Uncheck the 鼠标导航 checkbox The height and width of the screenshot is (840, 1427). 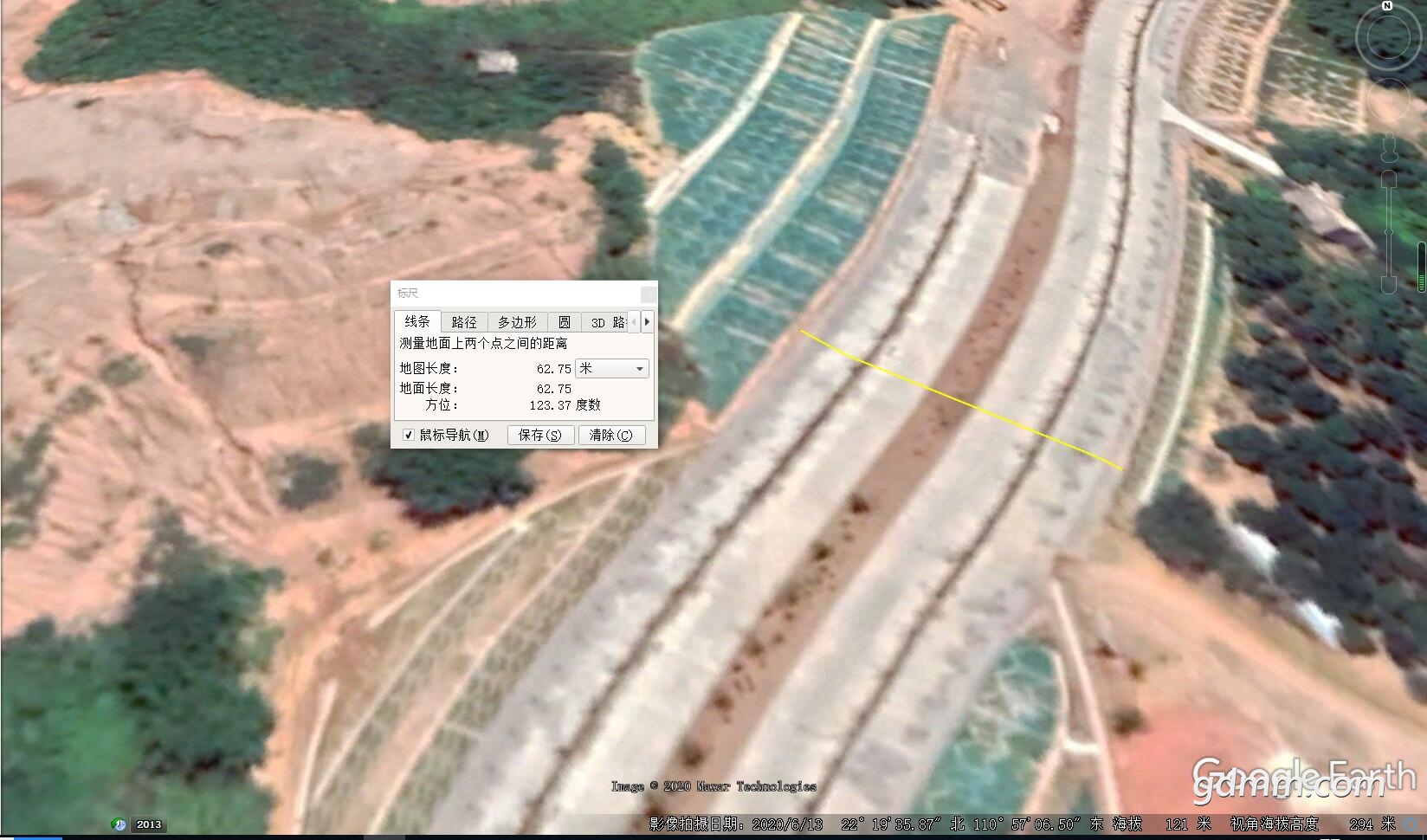tap(409, 436)
